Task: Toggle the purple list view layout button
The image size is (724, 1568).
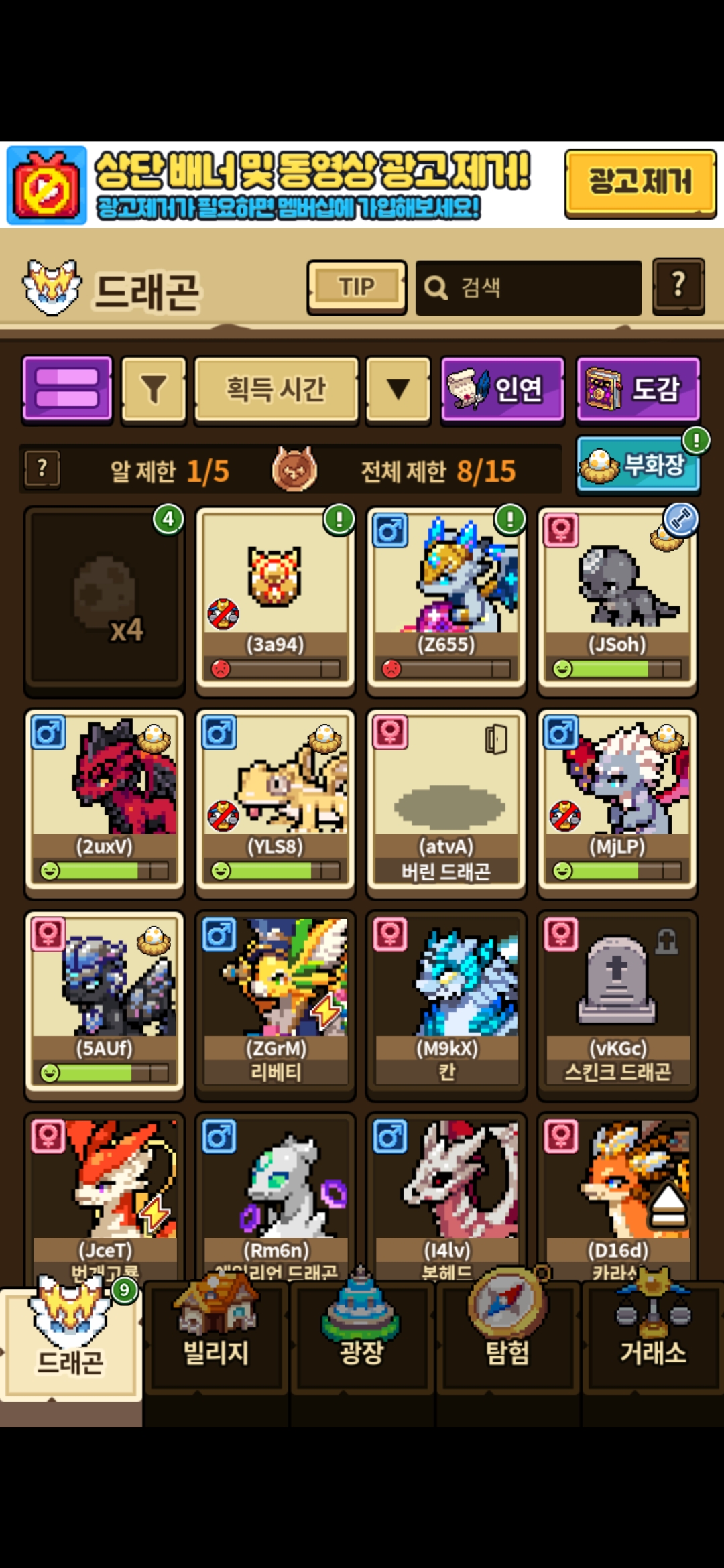Action: 67,389
